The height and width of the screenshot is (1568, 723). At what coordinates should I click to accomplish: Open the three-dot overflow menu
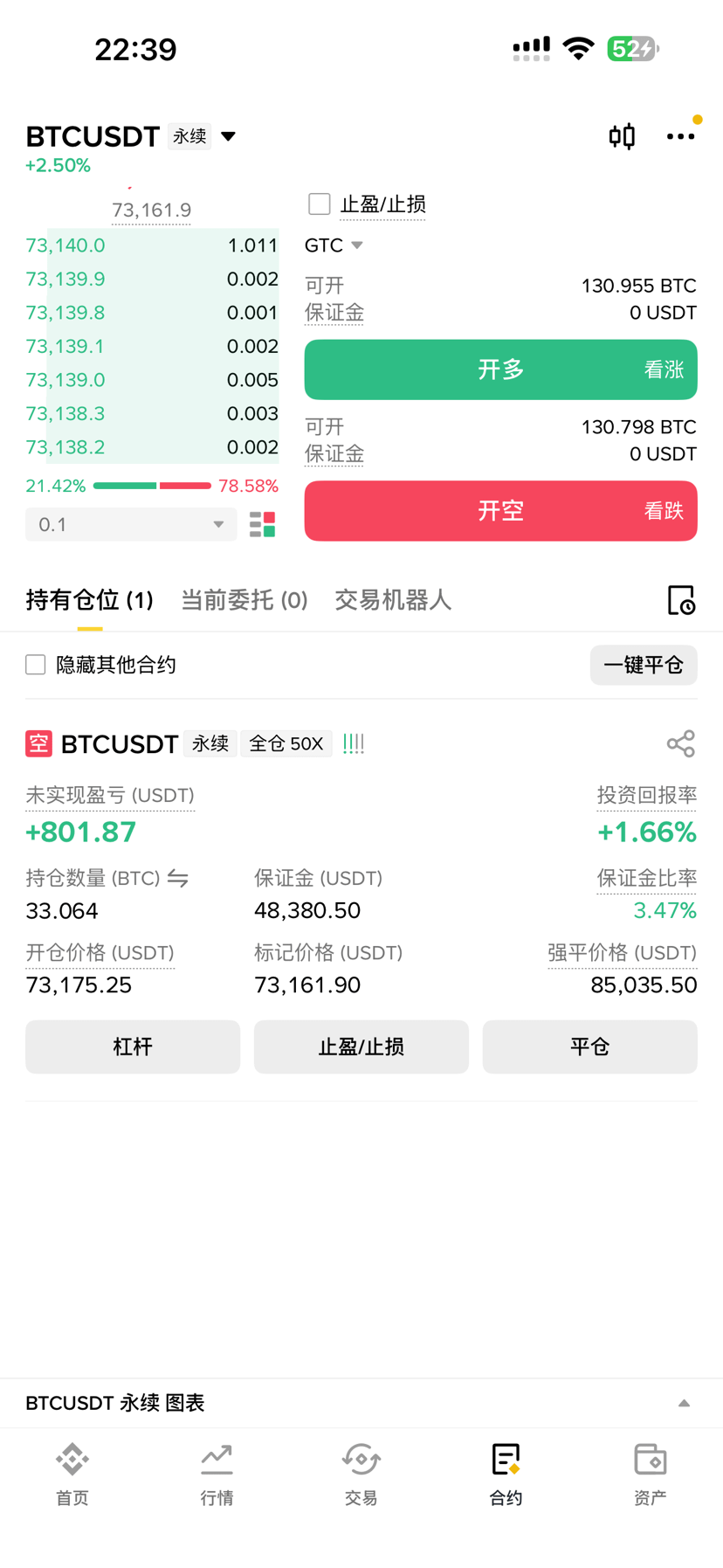[680, 136]
